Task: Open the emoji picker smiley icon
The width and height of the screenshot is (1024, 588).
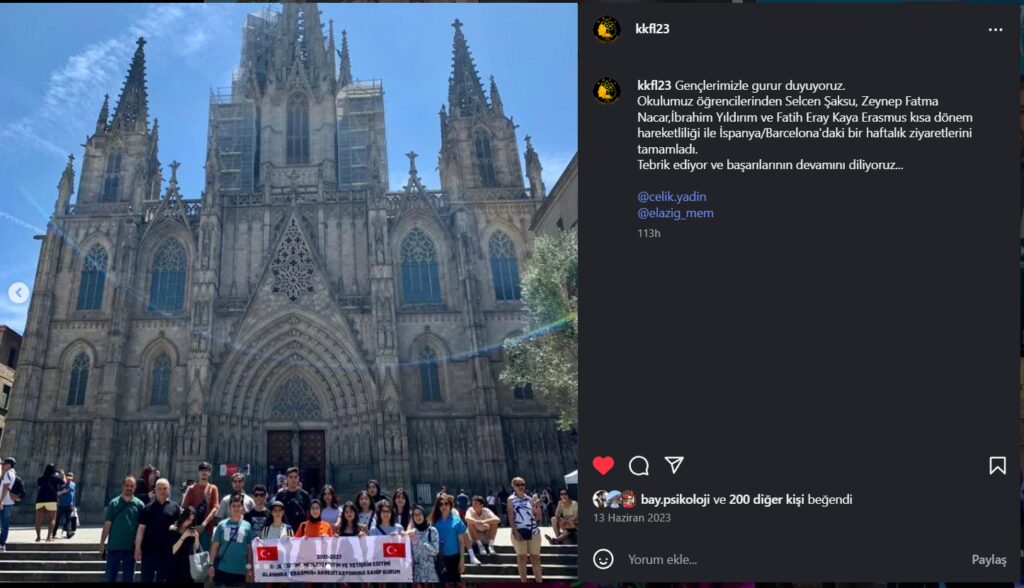Action: (603, 559)
